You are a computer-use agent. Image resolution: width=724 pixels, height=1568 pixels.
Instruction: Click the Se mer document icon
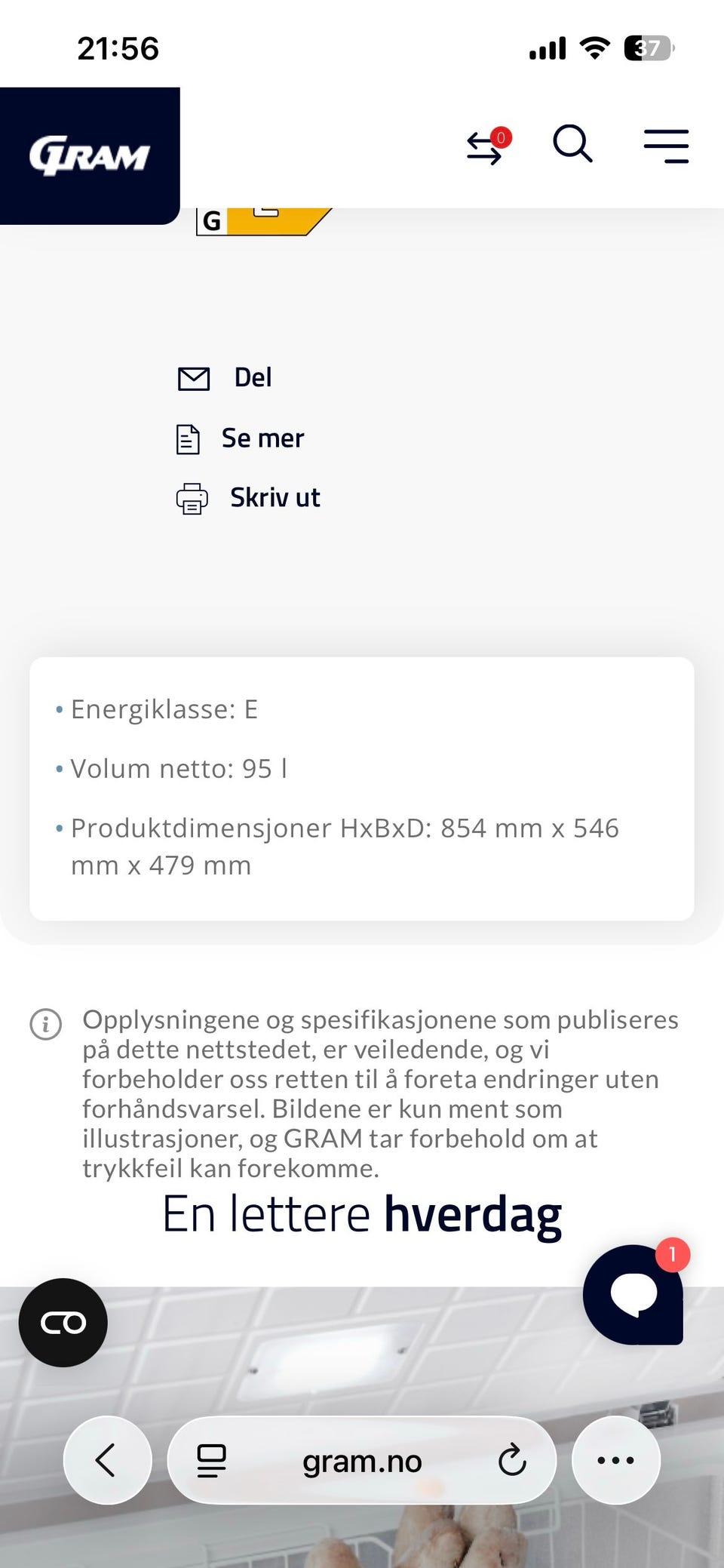pos(188,438)
